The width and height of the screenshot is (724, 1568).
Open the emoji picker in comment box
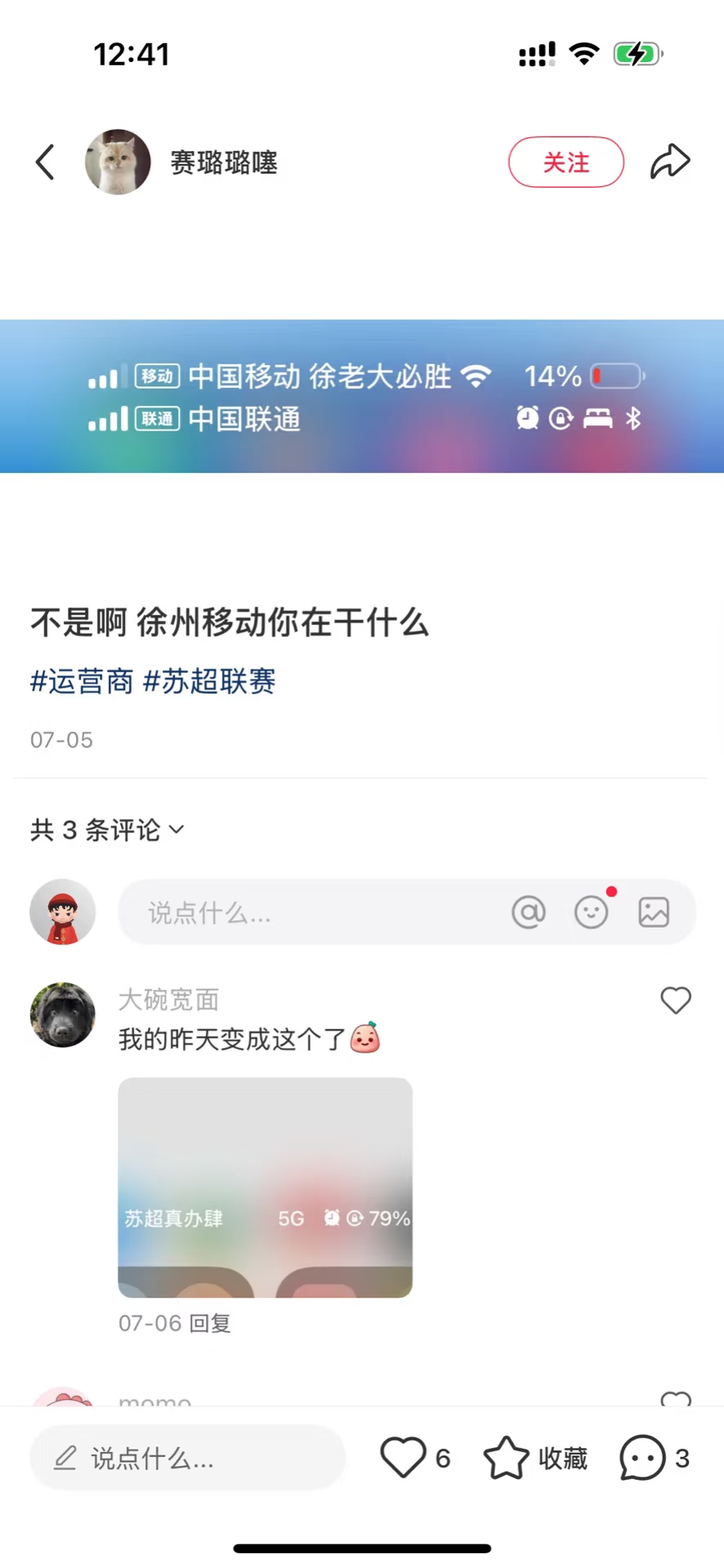(591, 912)
